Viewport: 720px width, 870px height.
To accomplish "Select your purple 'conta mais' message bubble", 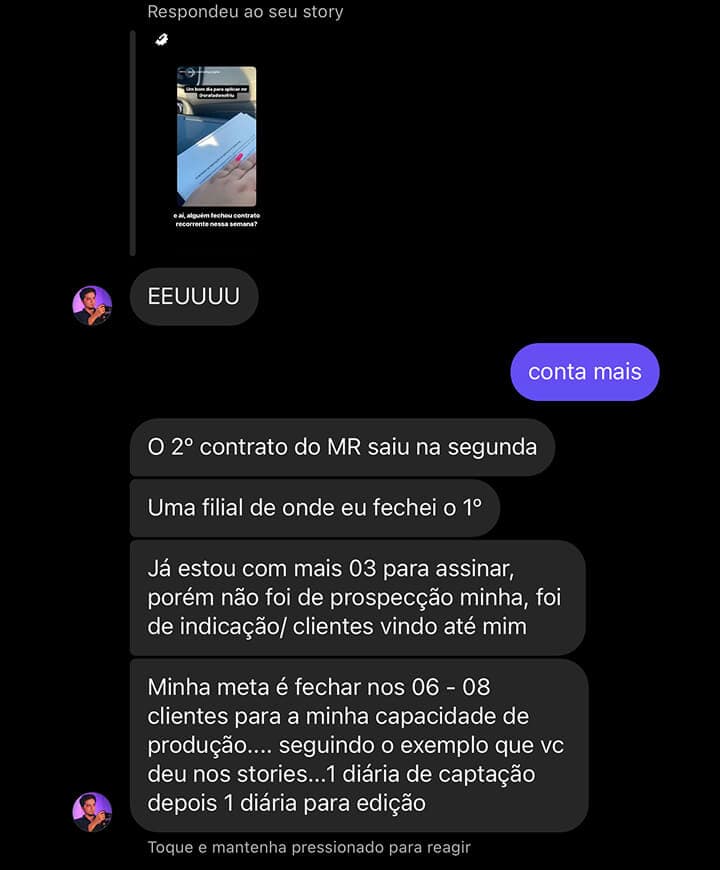I will [584, 371].
